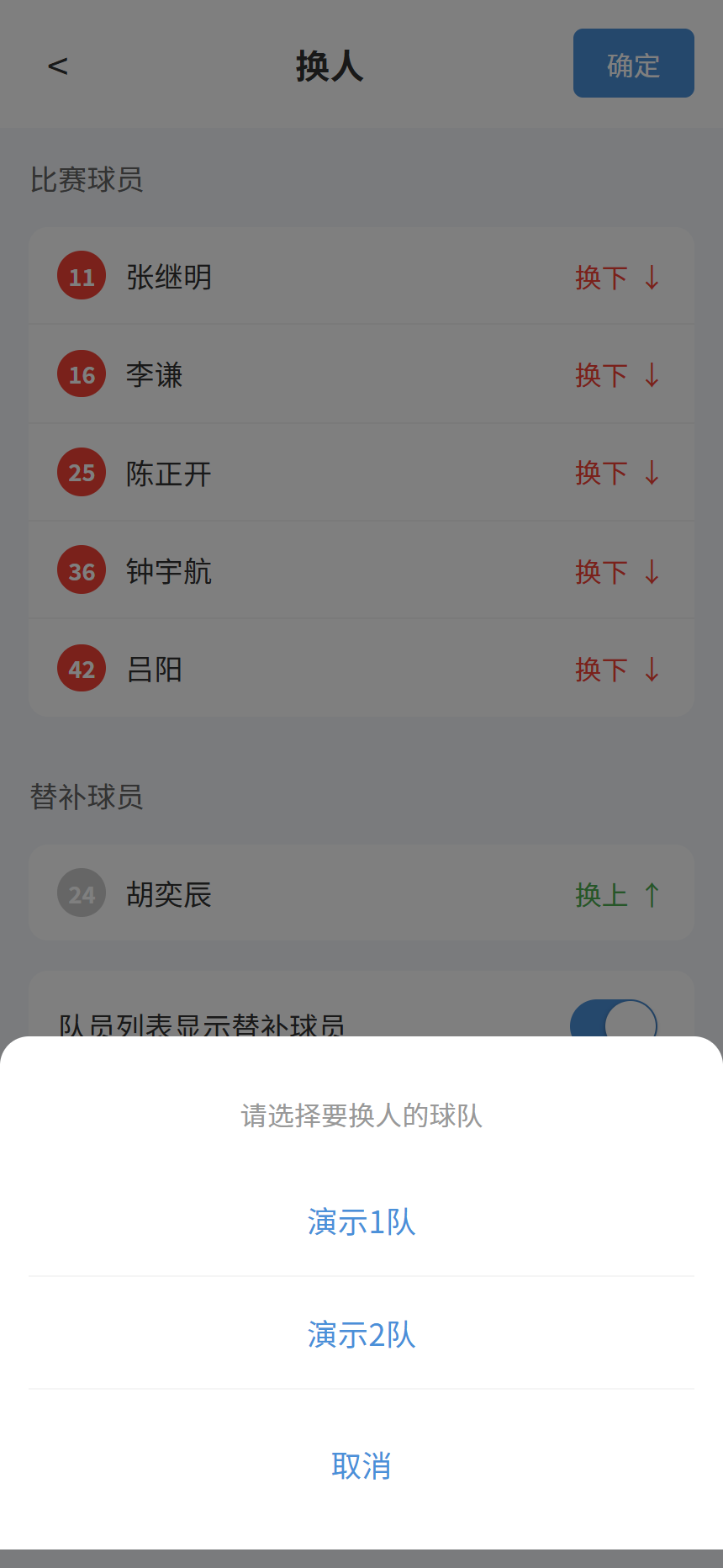Confirm substitution with the 确定 button

(633, 63)
